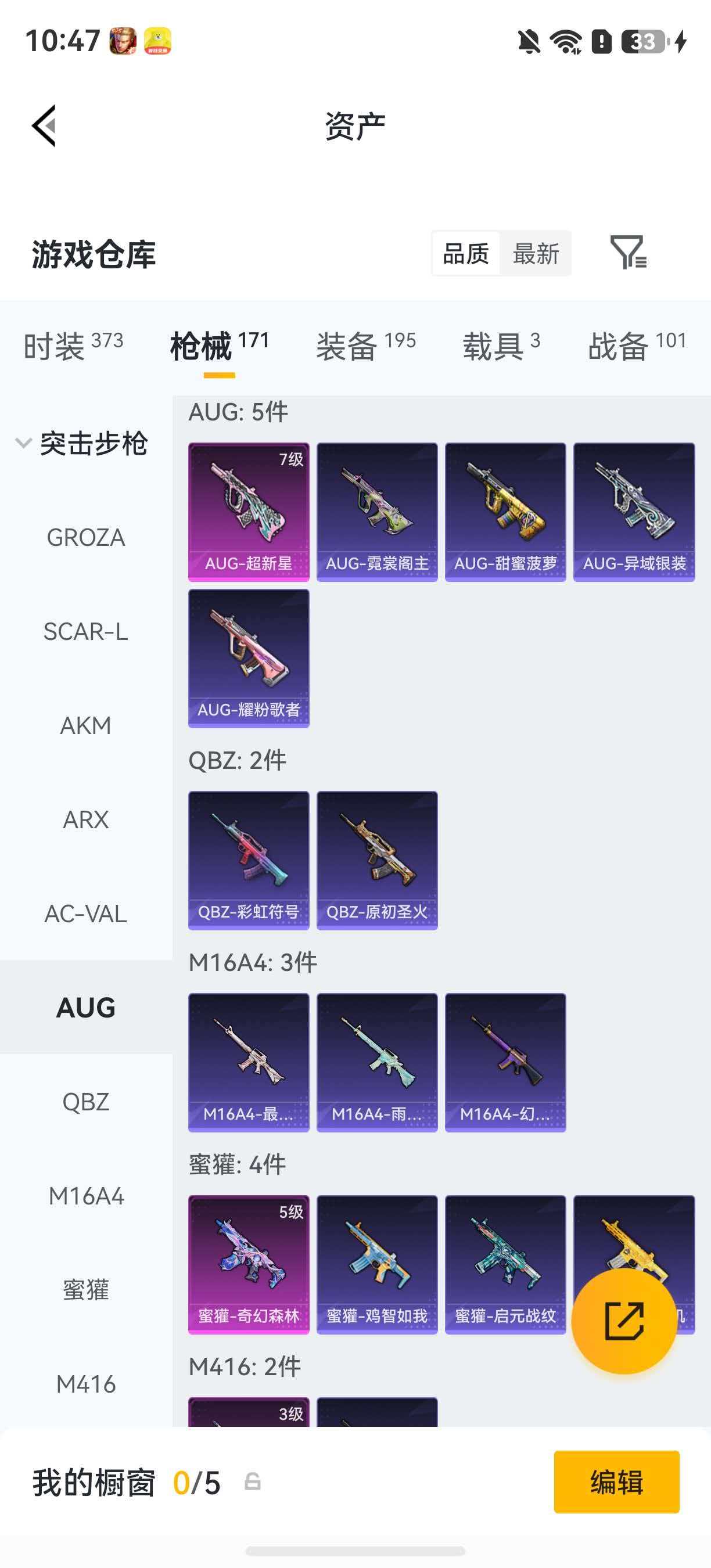Tap the yellow floating share button

[x=624, y=1321]
